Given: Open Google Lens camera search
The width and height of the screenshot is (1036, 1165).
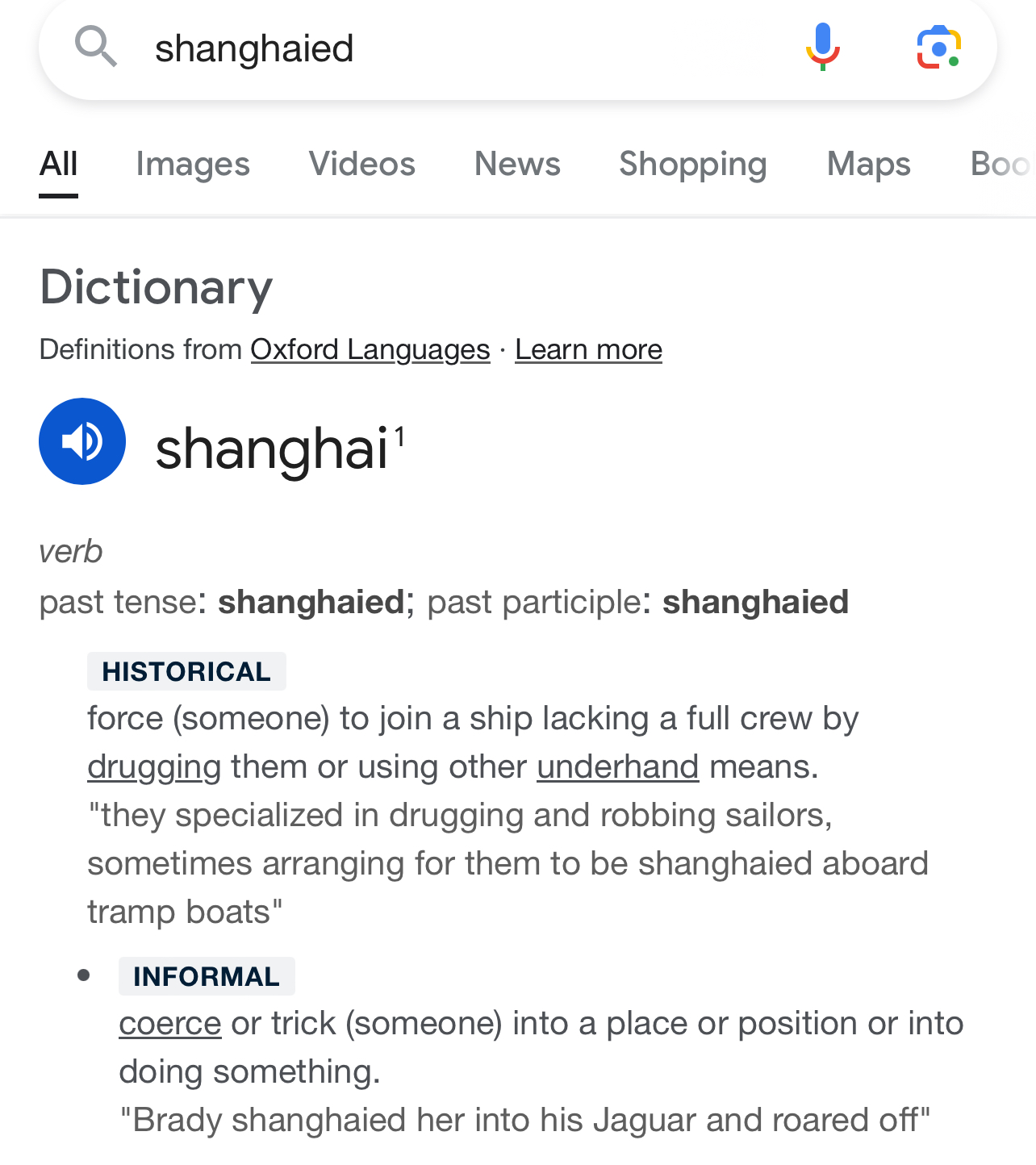Looking at the screenshot, I should (x=938, y=47).
